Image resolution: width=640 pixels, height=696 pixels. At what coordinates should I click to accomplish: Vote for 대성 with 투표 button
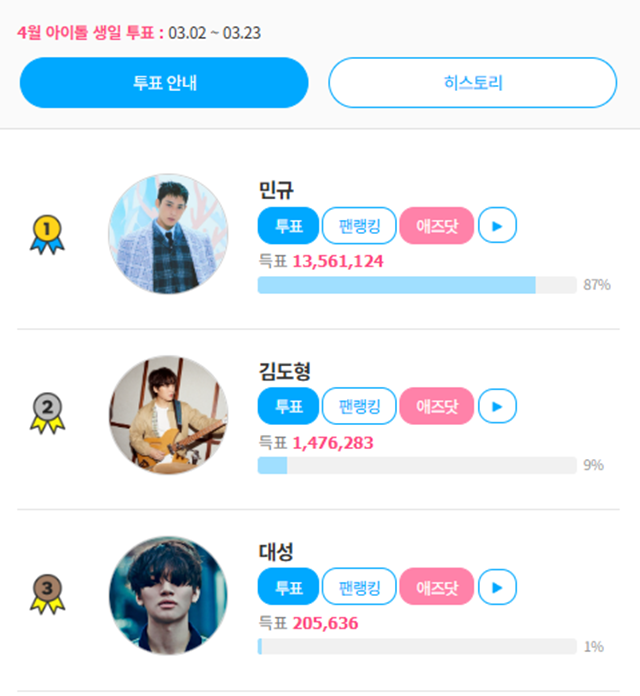tap(288, 587)
